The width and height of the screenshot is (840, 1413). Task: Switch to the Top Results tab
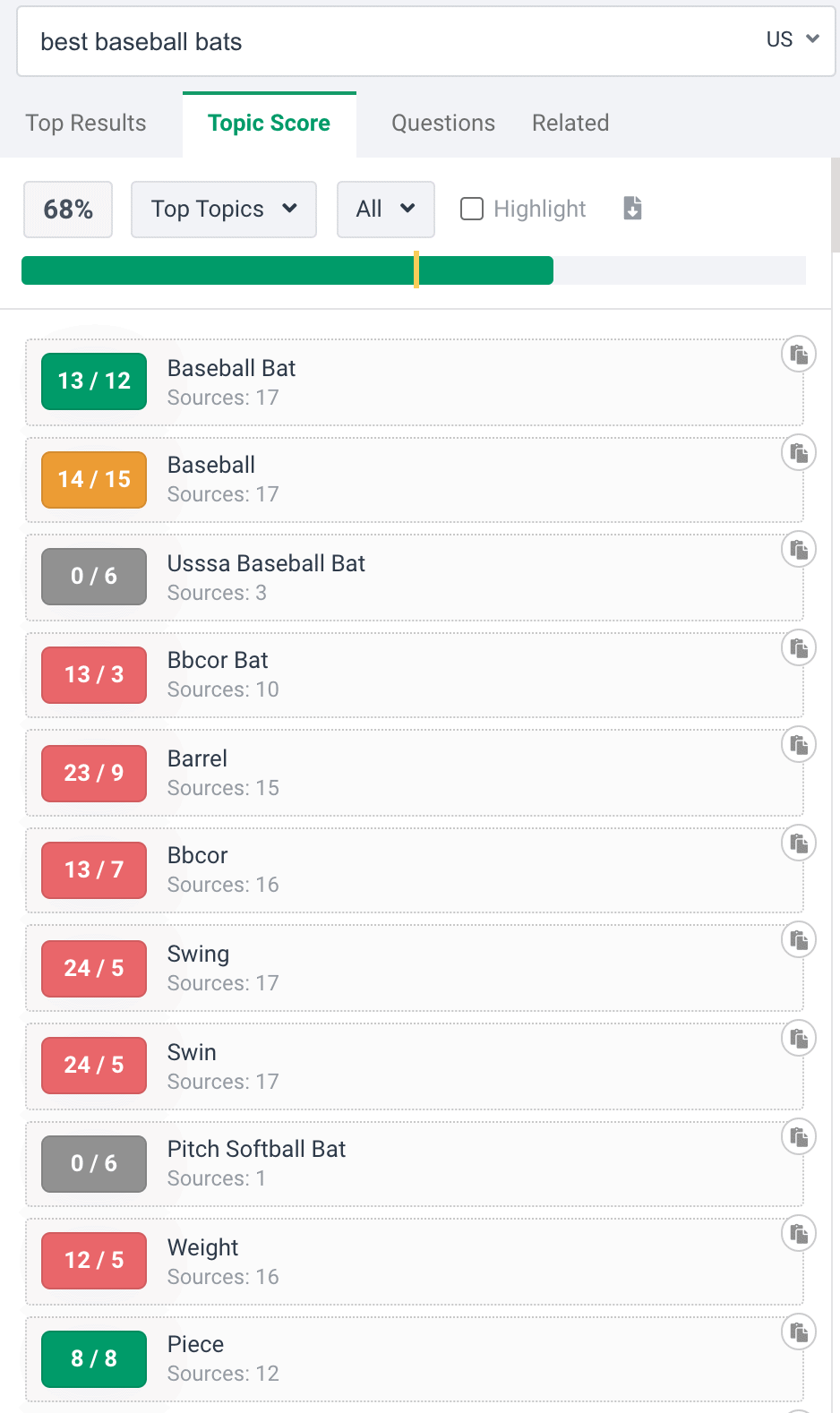click(x=86, y=123)
